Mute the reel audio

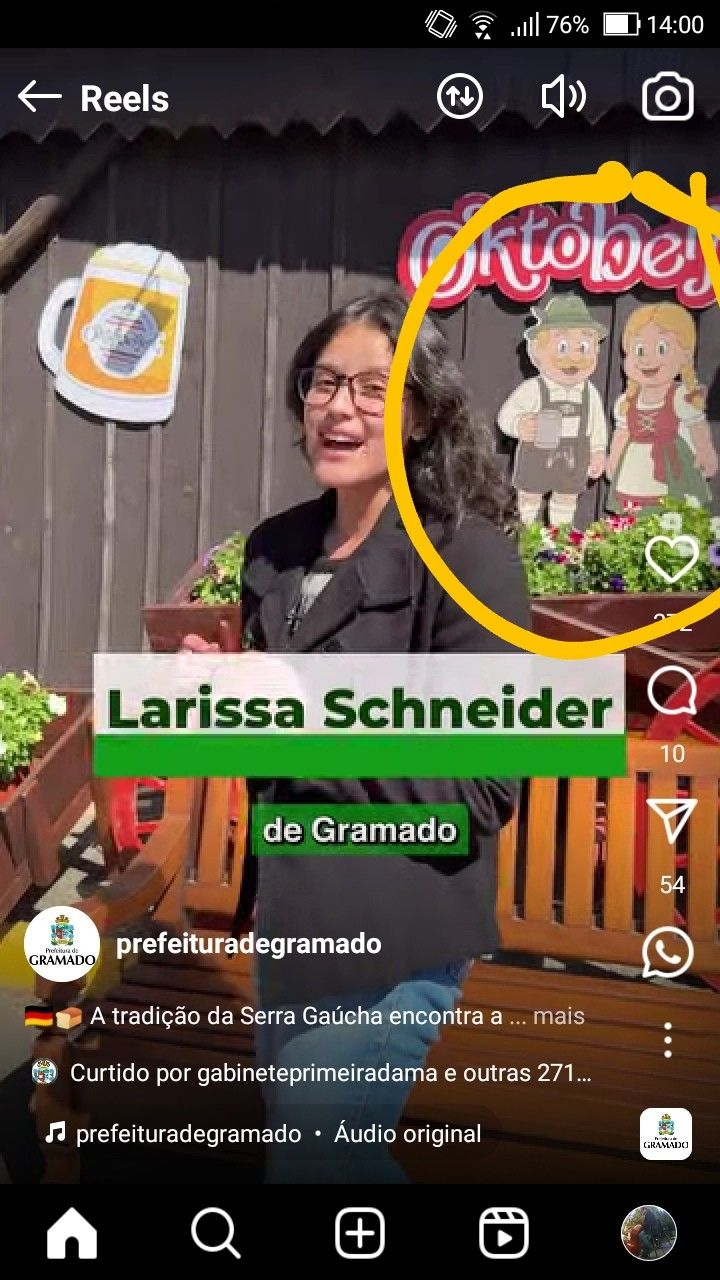[563, 98]
